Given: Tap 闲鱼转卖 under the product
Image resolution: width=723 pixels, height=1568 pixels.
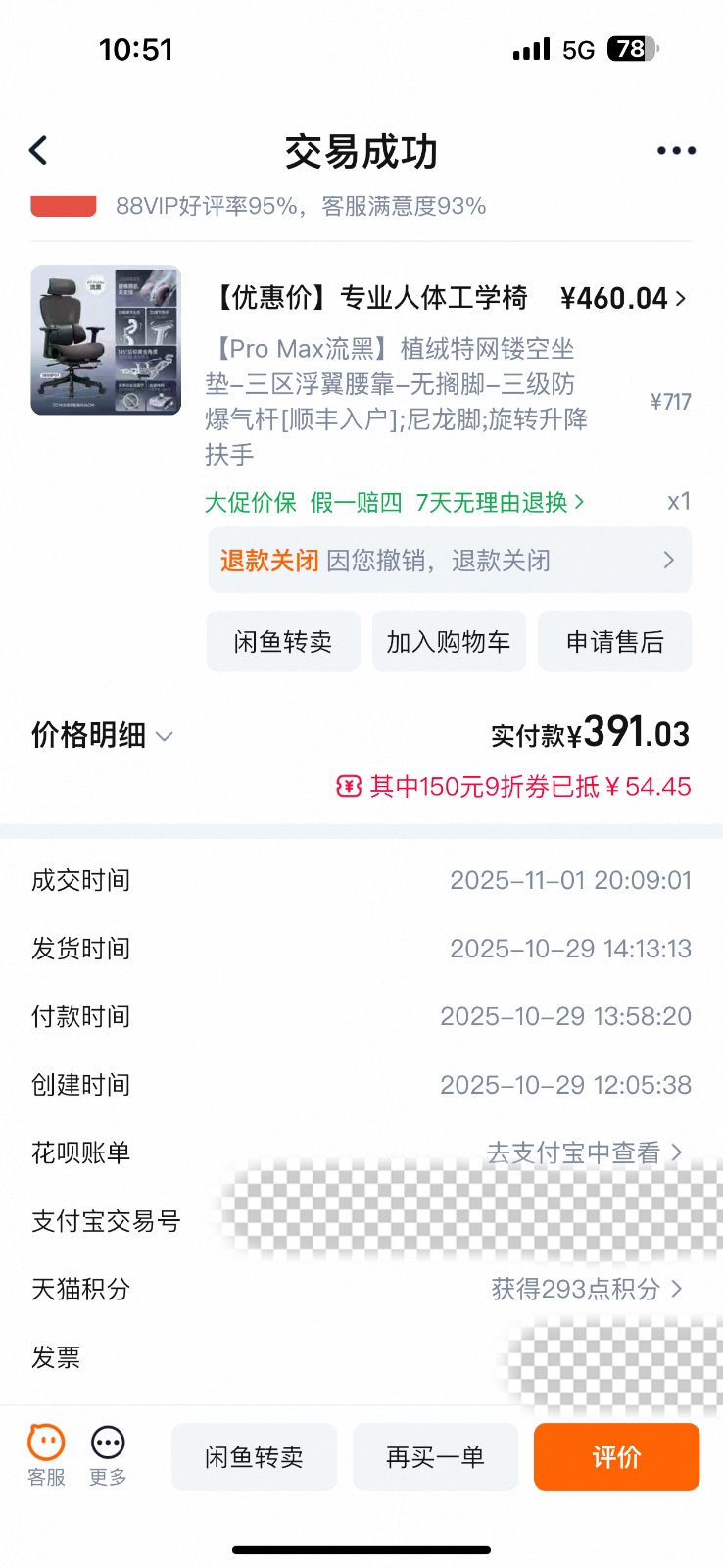Looking at the screenshot, I should click(283, 642).
